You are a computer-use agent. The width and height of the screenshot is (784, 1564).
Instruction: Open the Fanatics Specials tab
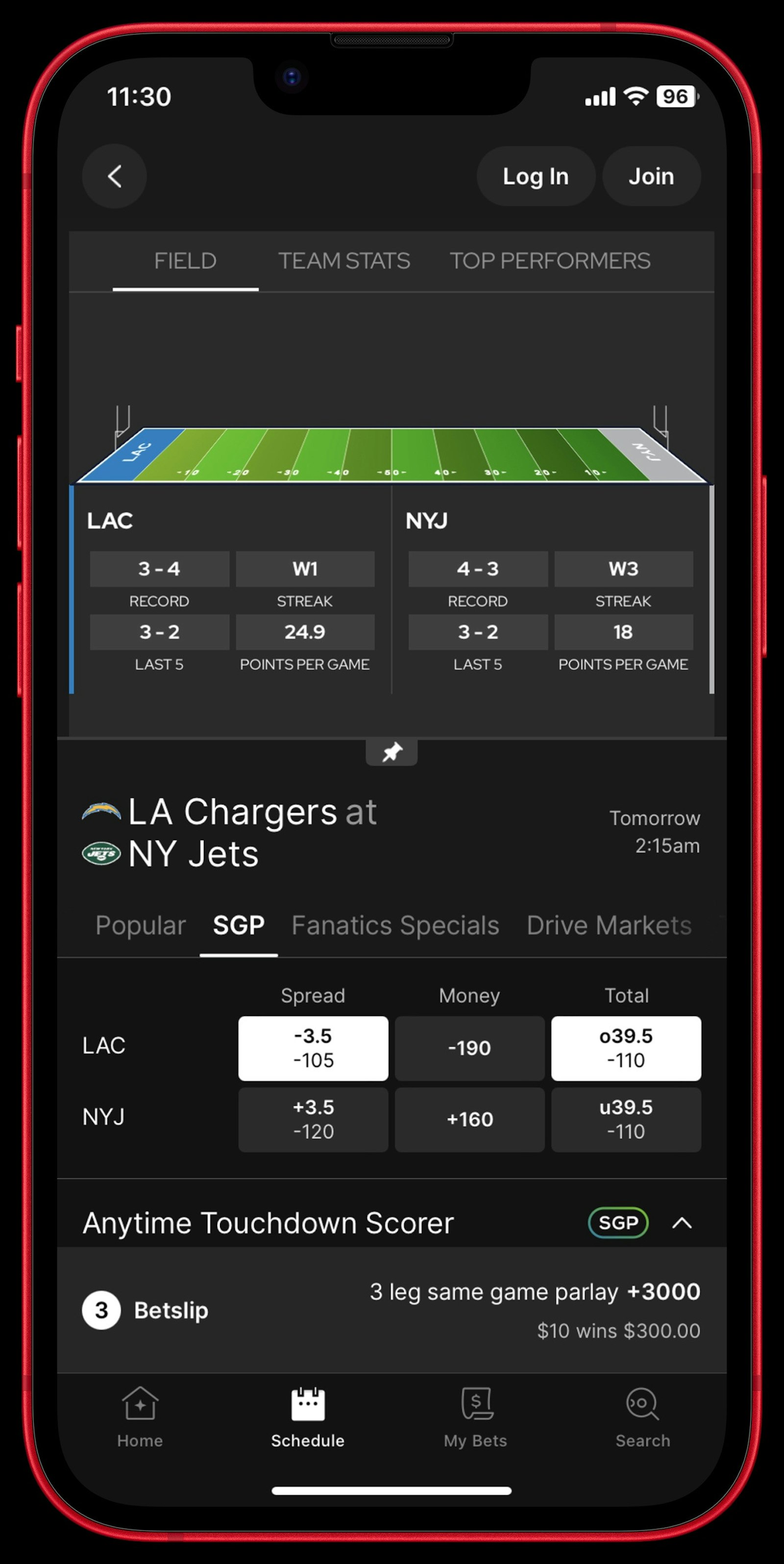coord(395,925)
